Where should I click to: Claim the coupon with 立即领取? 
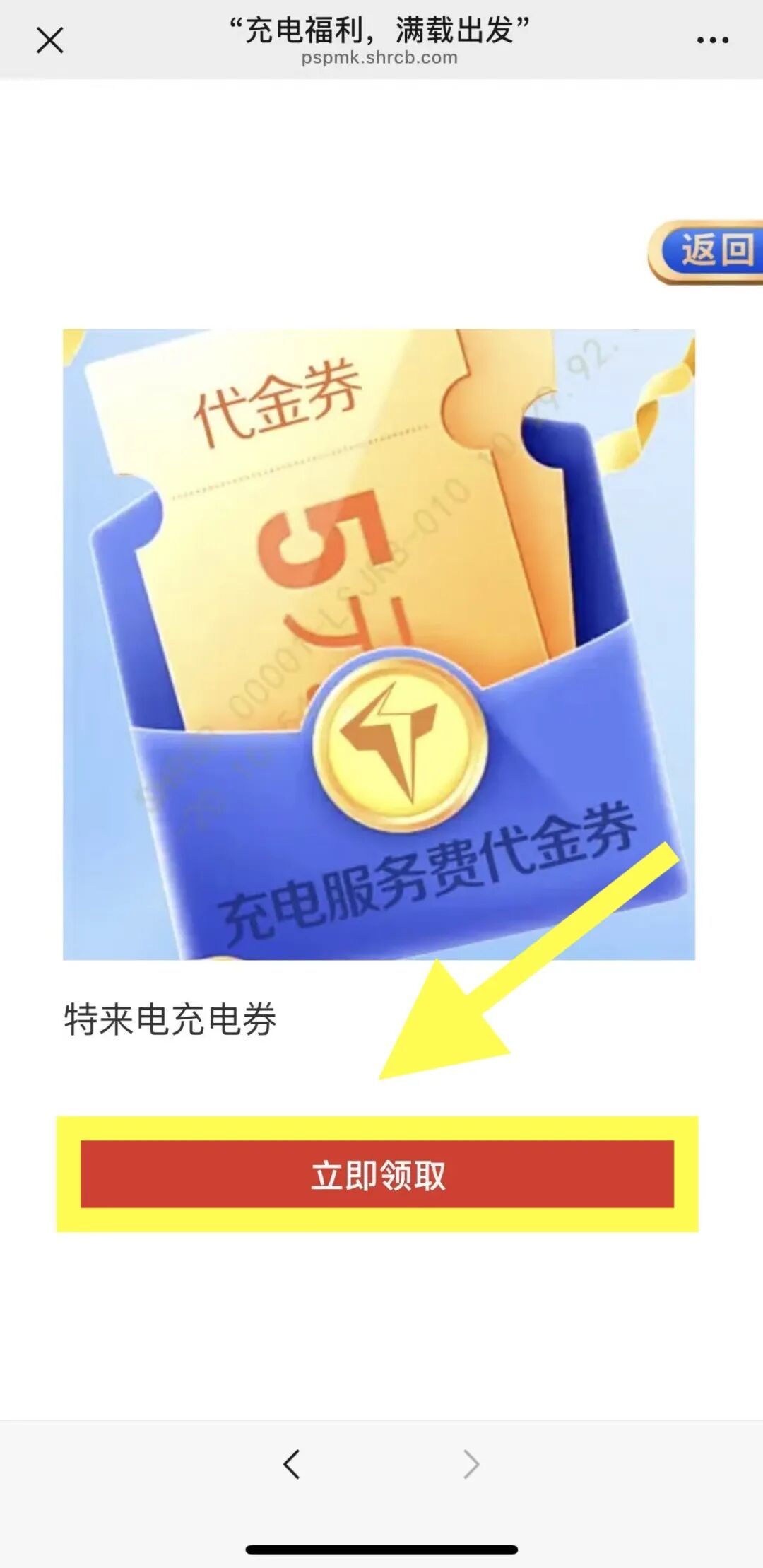[x=377, y=1174]
